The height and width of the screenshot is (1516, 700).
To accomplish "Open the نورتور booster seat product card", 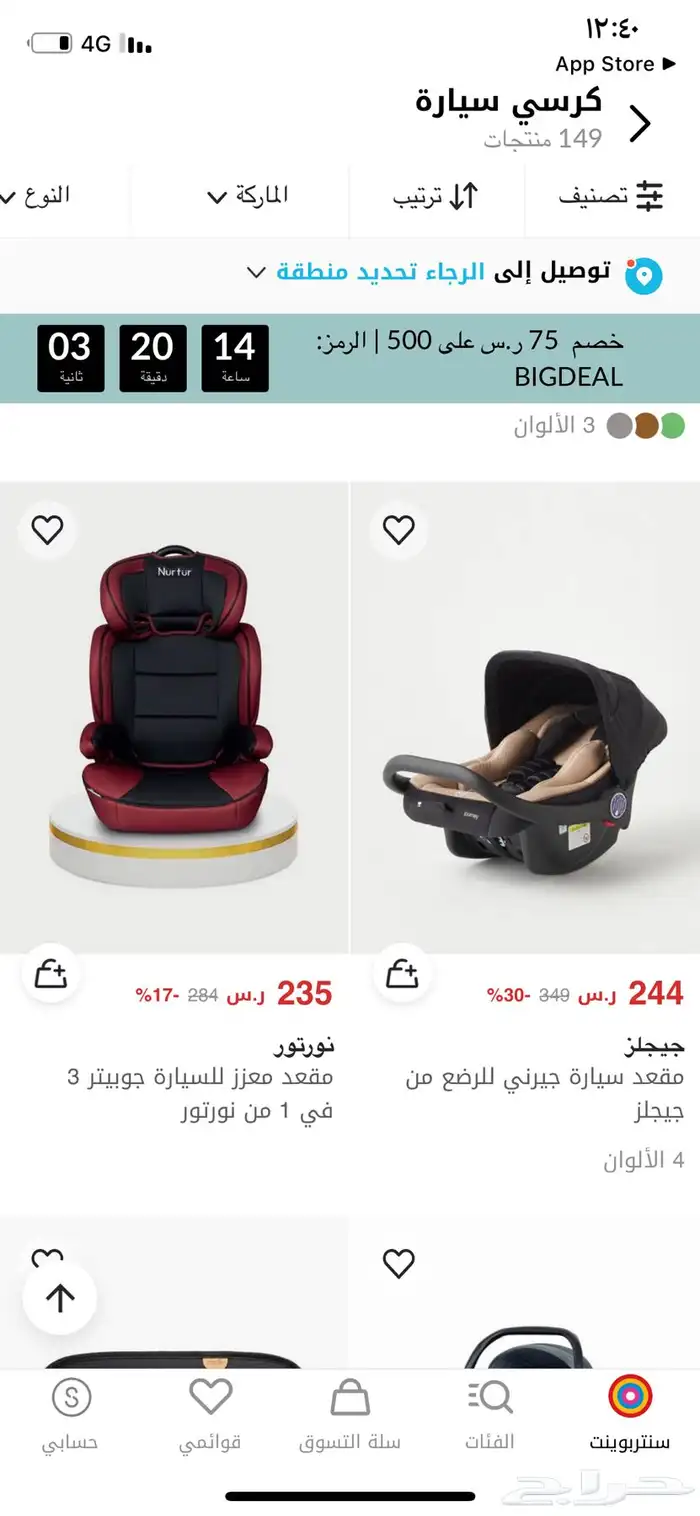I will point(175,720).
